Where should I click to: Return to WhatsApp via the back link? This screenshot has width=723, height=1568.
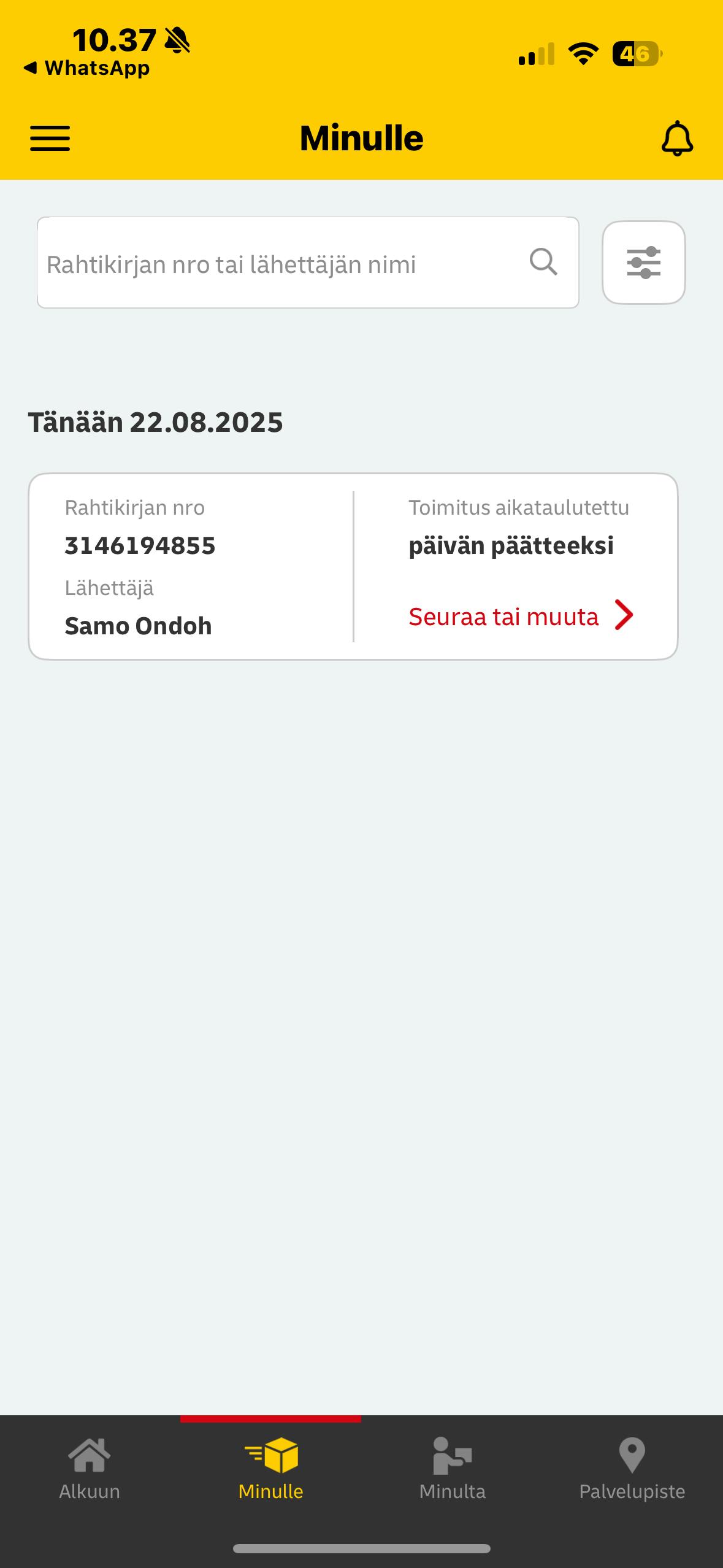click(86, 68)
